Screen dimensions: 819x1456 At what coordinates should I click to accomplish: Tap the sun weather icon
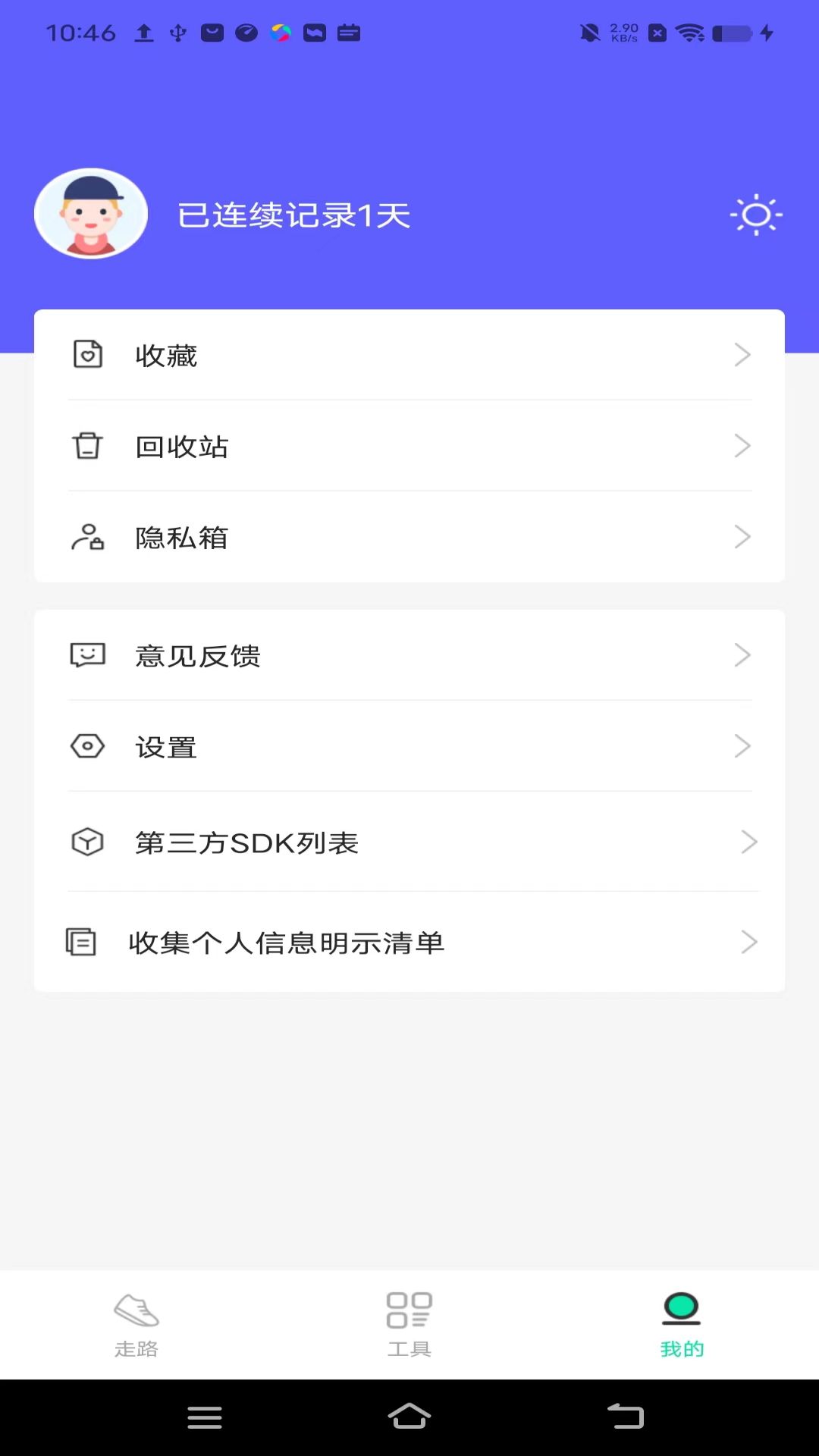pyautogui.click(x=755, y=215)
